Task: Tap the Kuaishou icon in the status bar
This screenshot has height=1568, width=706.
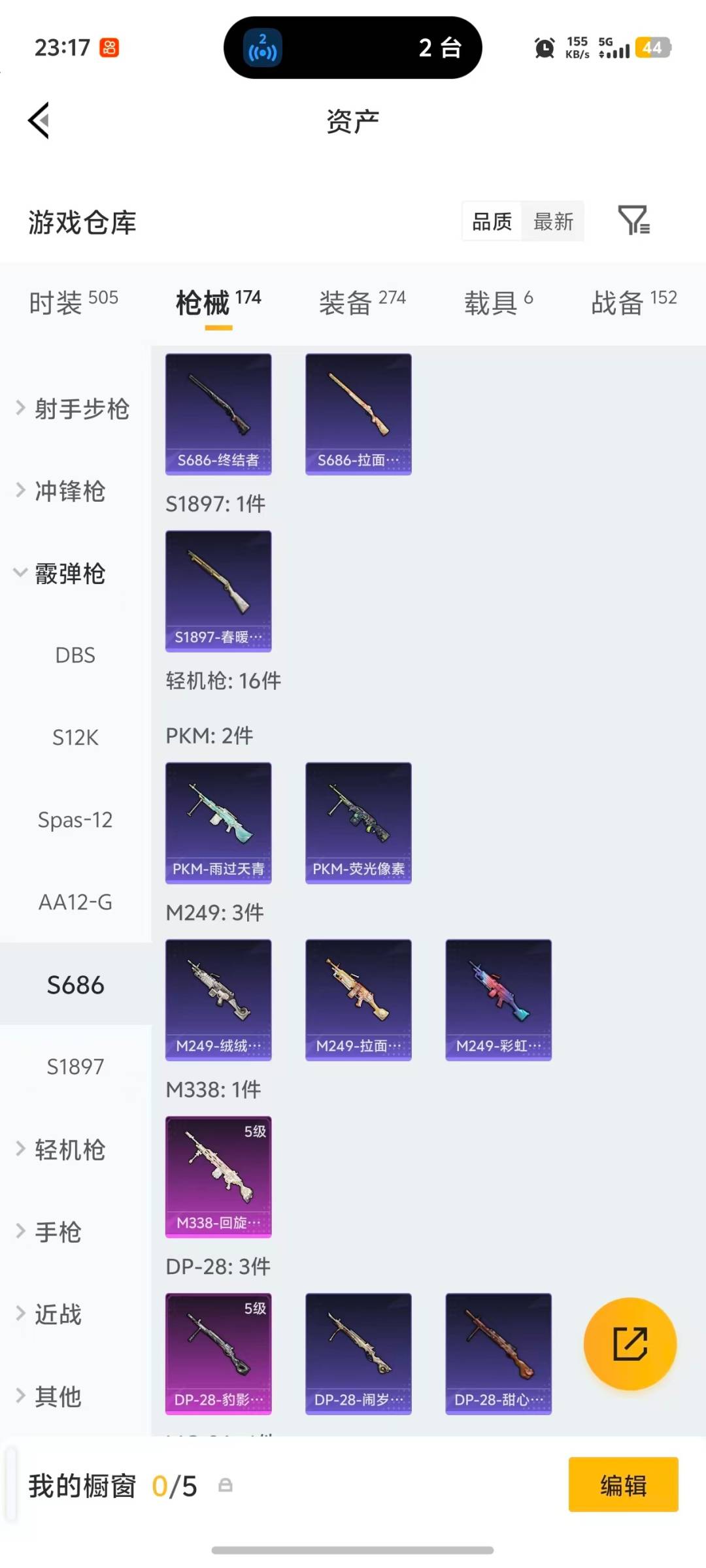Action: tap(109, 47)
